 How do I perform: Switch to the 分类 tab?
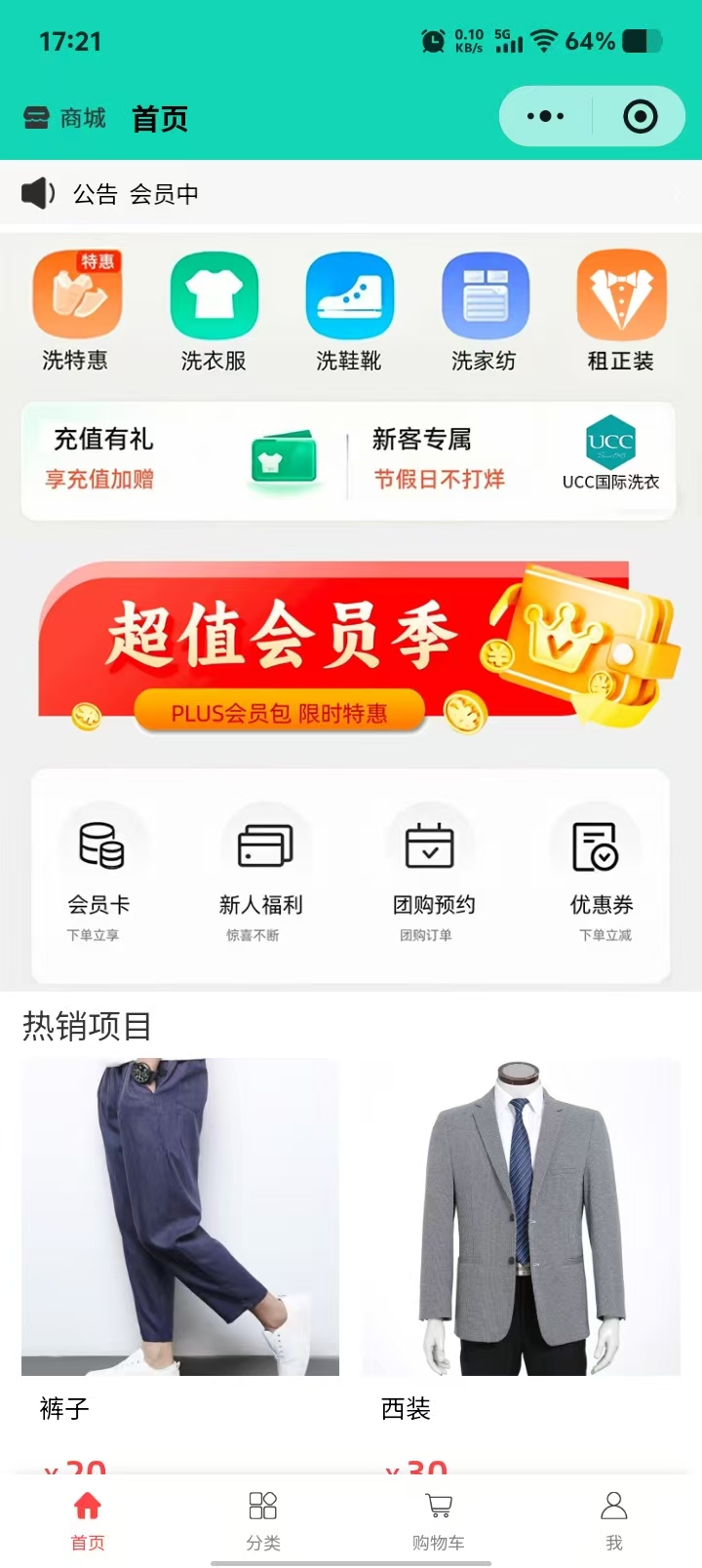coord(263,1519)
